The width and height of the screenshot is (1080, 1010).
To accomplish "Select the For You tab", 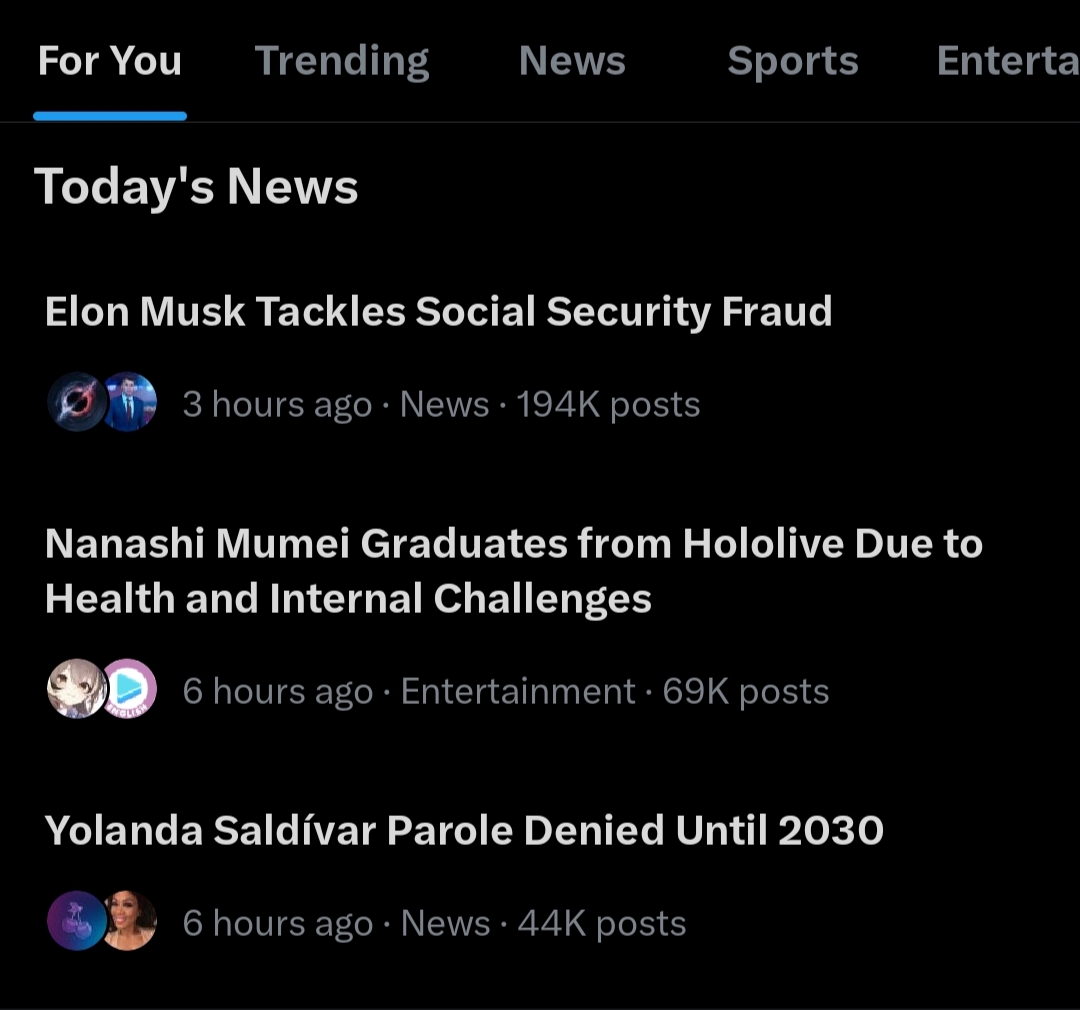I will (x=110, y=62).
